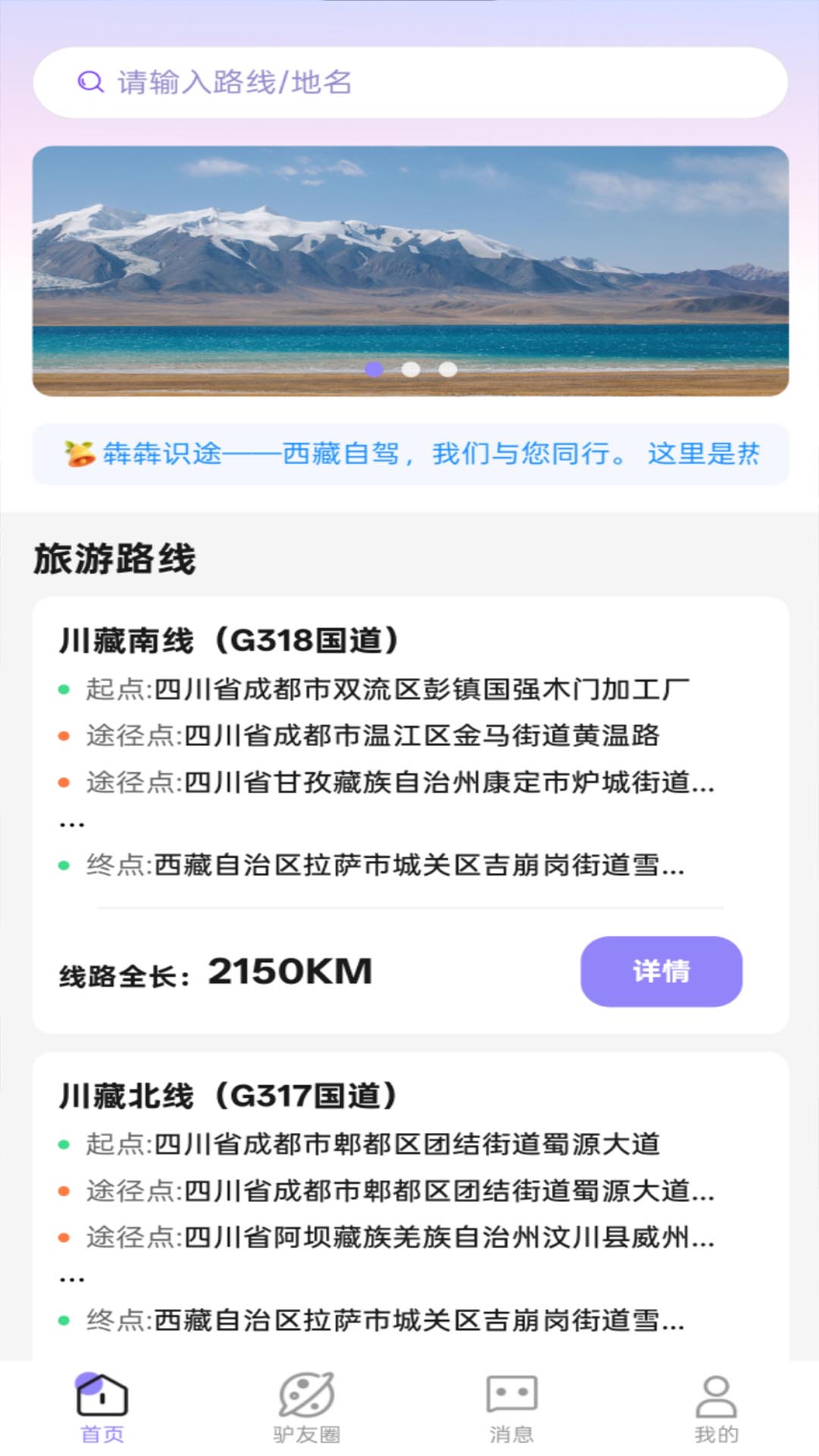This screenshot has width=819, height=1456.
Task: Tap the bell icon in the announcement bar
Action: (78, 455)
